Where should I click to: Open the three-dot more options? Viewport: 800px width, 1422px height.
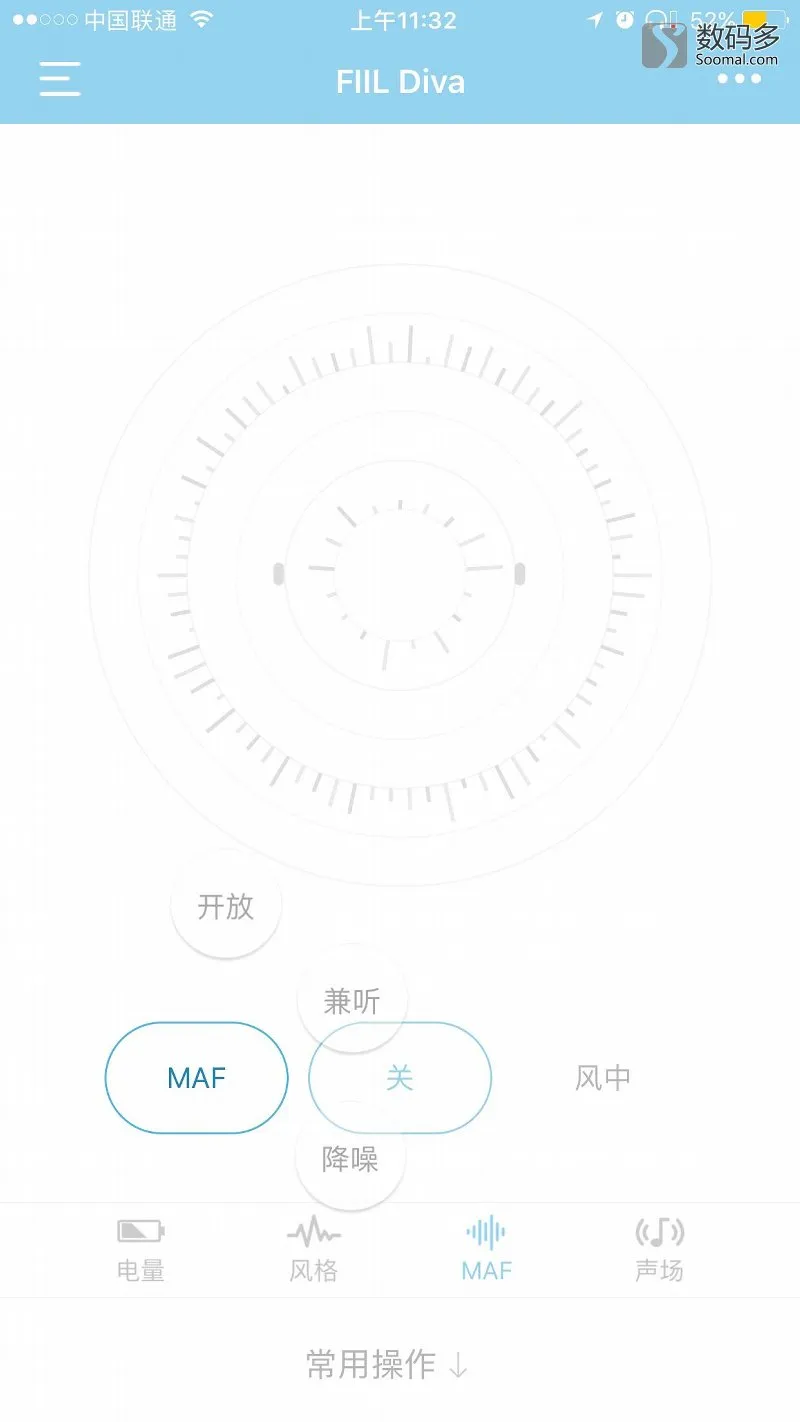[x=739, y=79]
